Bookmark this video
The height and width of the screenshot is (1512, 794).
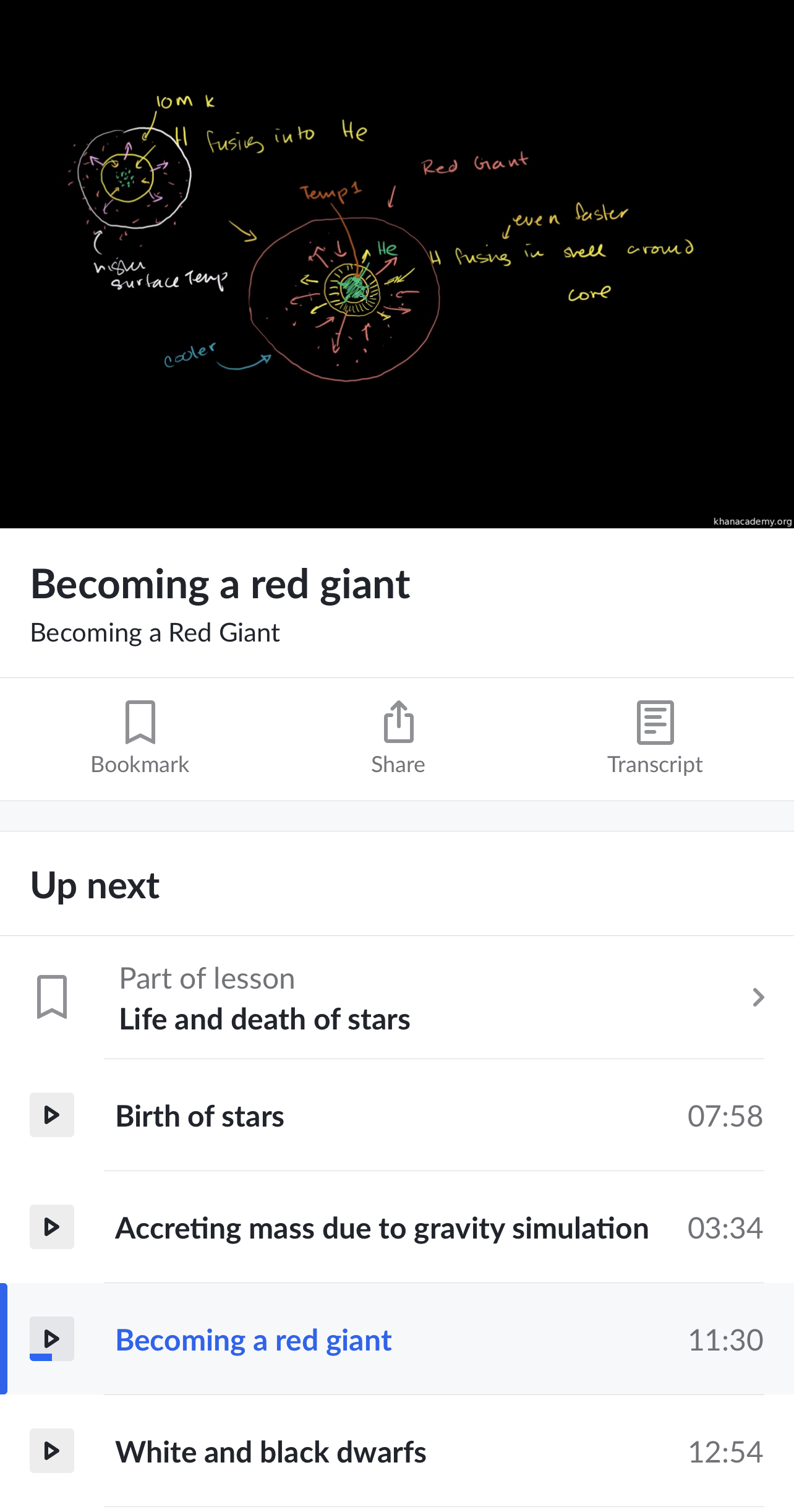[140, 737]
